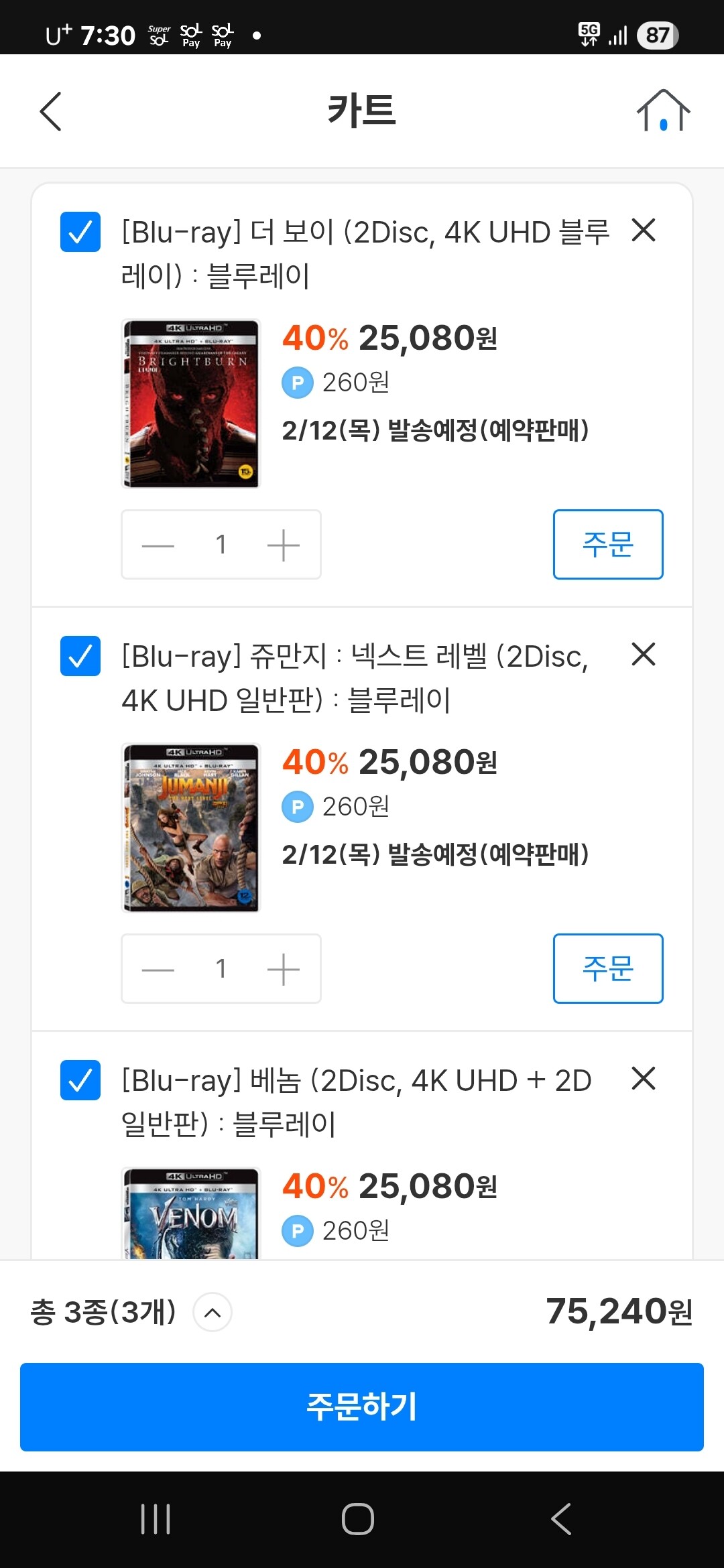Tap 주문 for 더 보이 Blu-ray

click(x=608, y=544)
